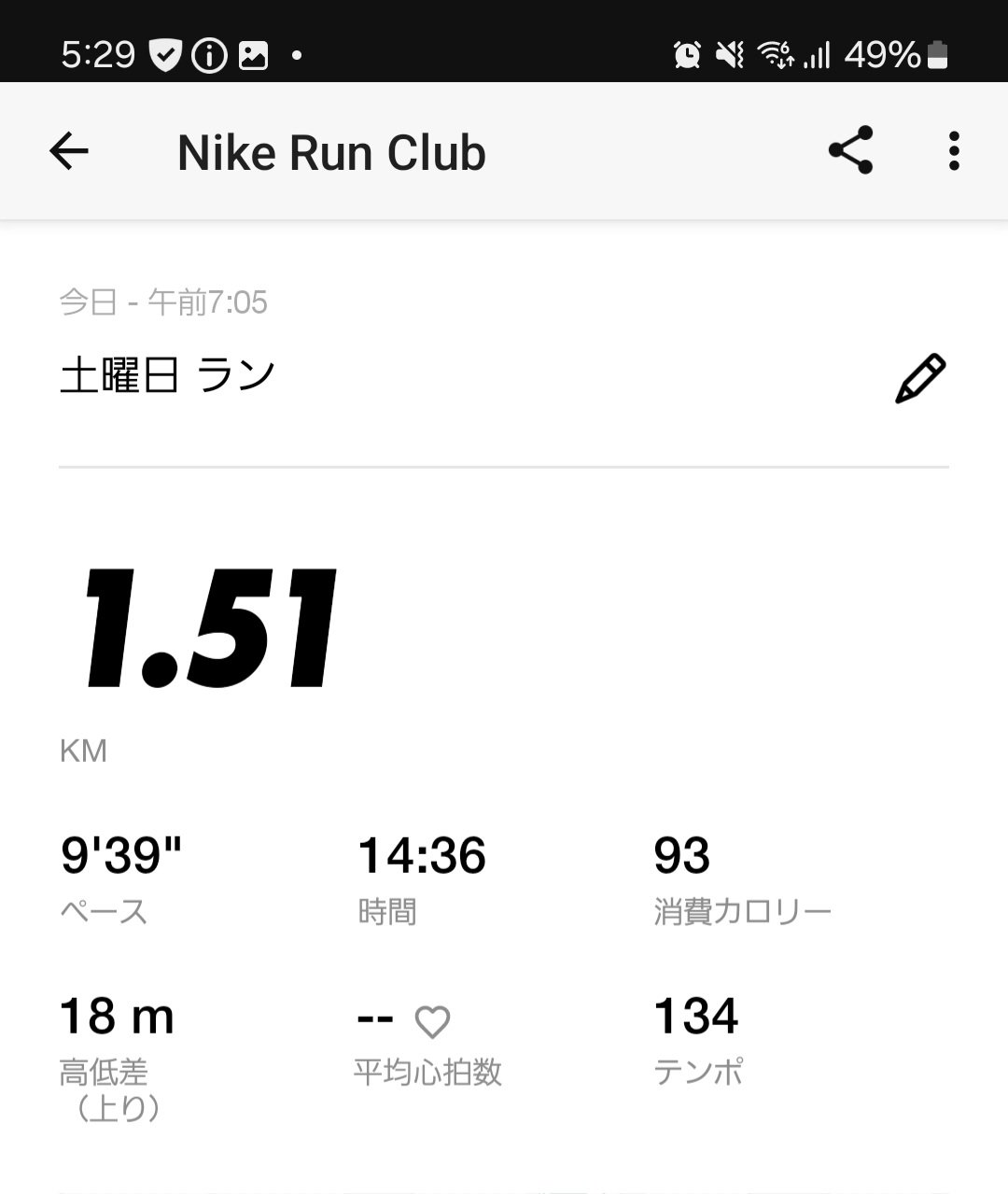
Task: Tap the pencil icon to edit run name
Action: pos(922,377)
